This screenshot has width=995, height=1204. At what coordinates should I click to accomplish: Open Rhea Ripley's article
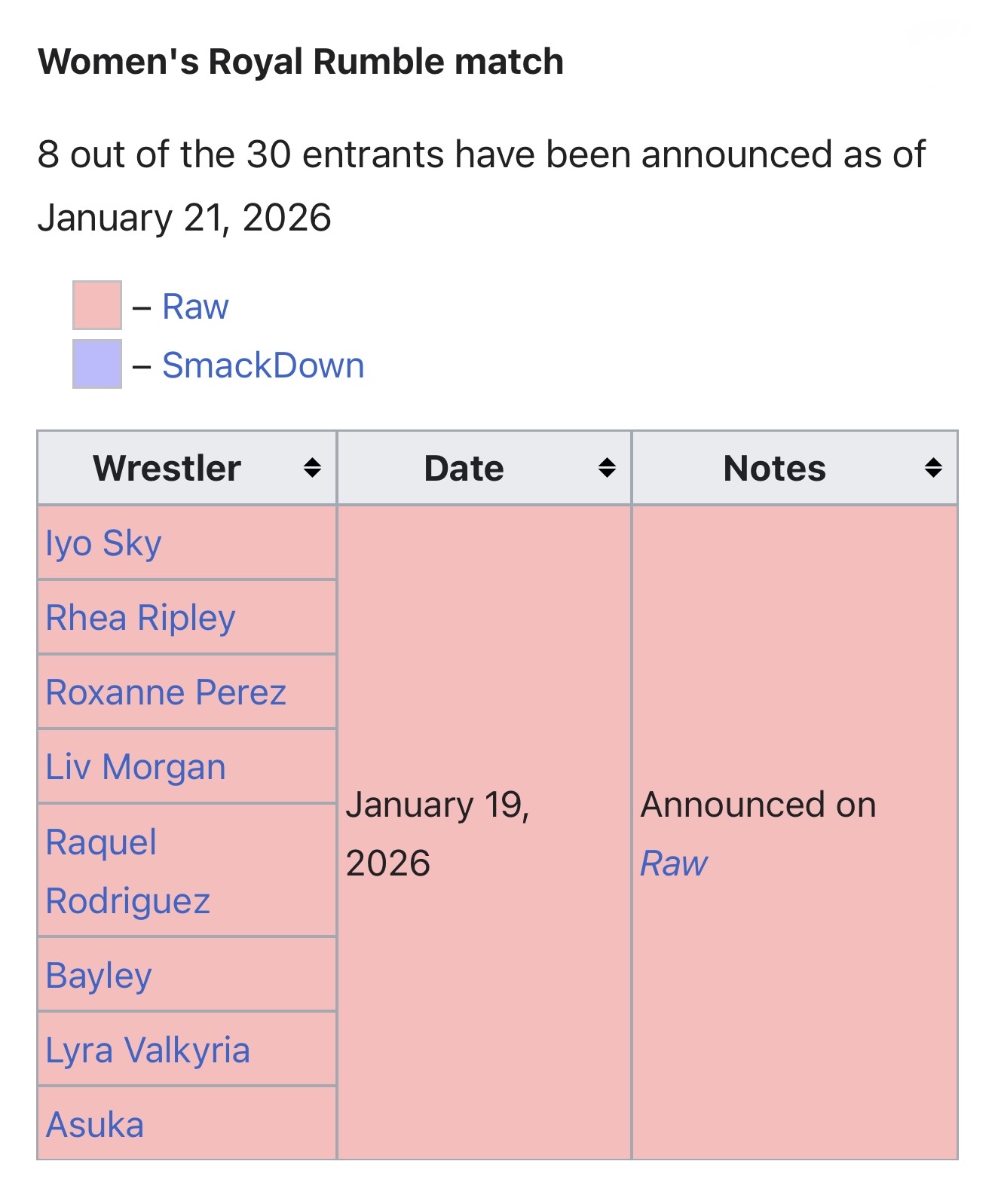click(x=140, y=618)
